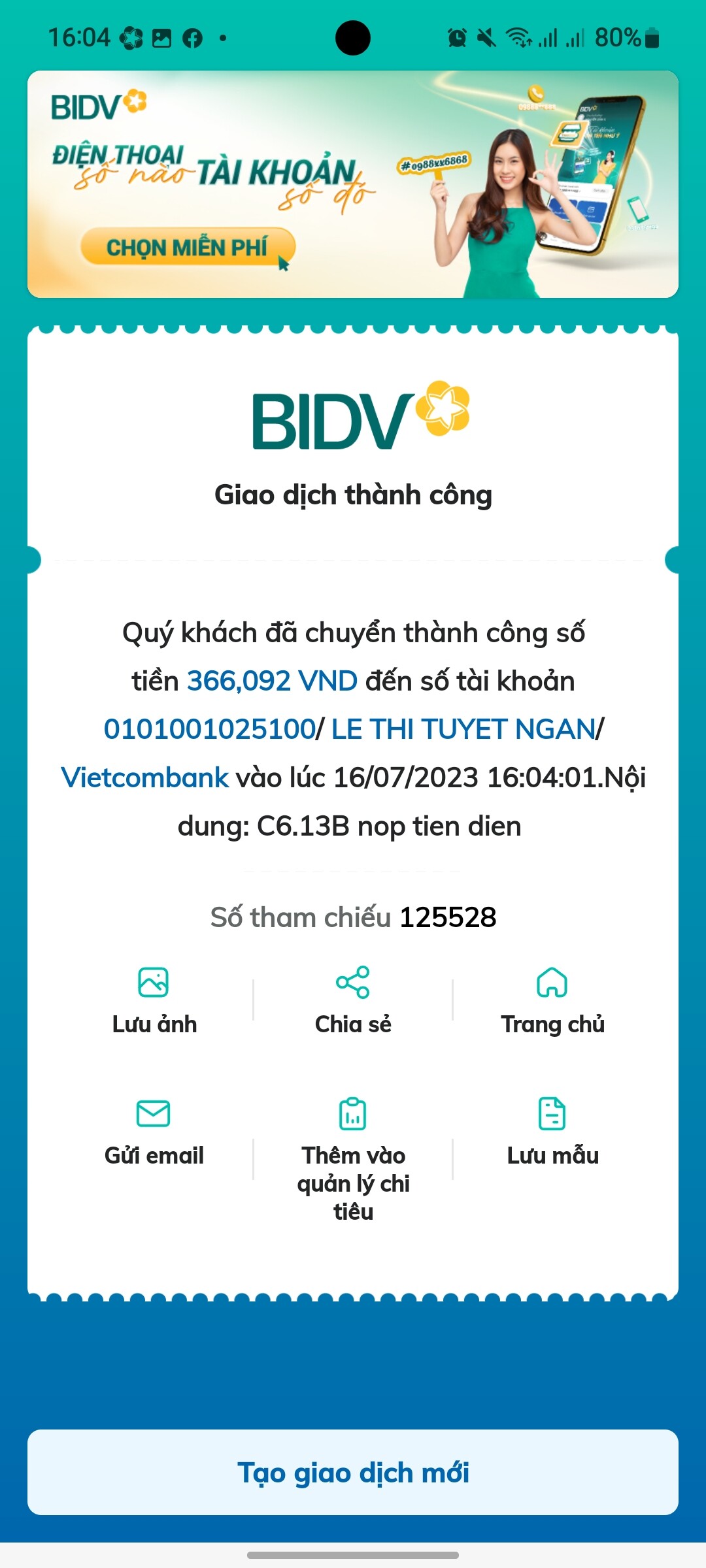
Task: Tap the CHỌN MIỄN PHÍ promotional banner
Action: click(188, 247)
